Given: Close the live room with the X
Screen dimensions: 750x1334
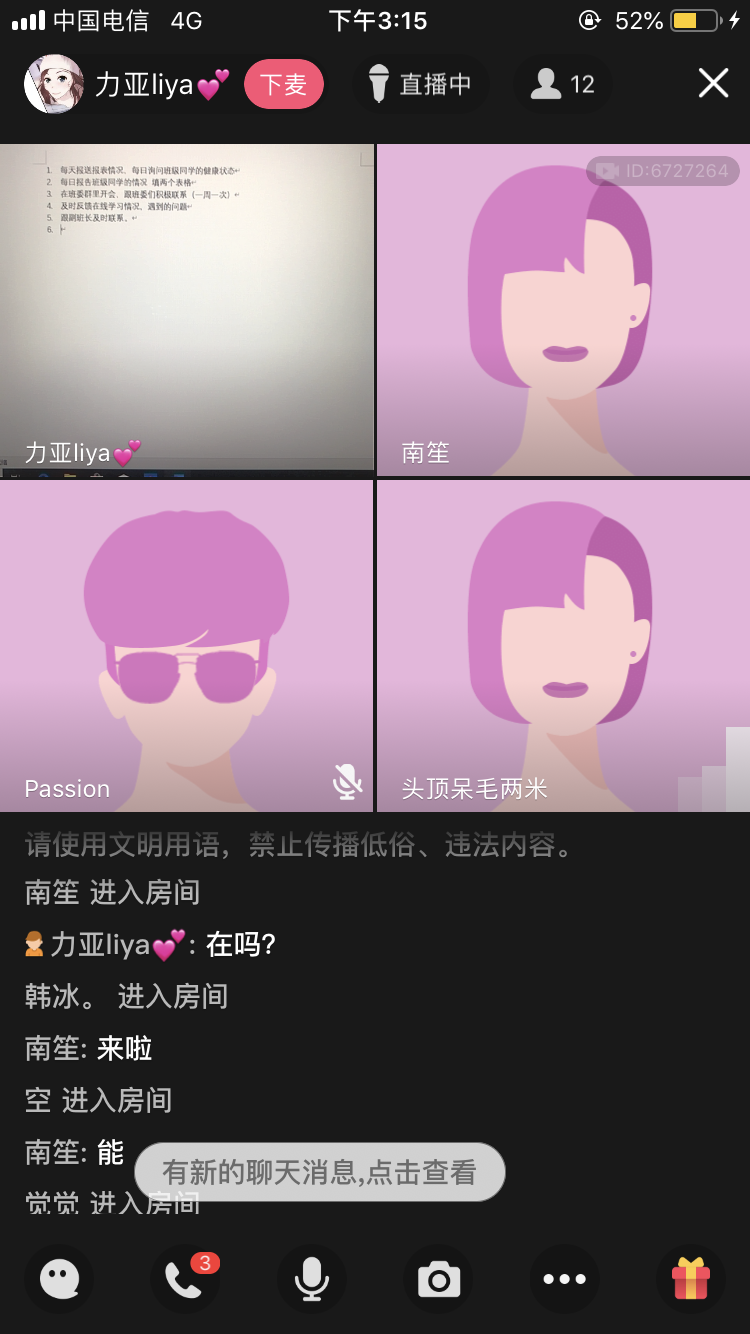Looking at the screenshot, I should point(713,83).
